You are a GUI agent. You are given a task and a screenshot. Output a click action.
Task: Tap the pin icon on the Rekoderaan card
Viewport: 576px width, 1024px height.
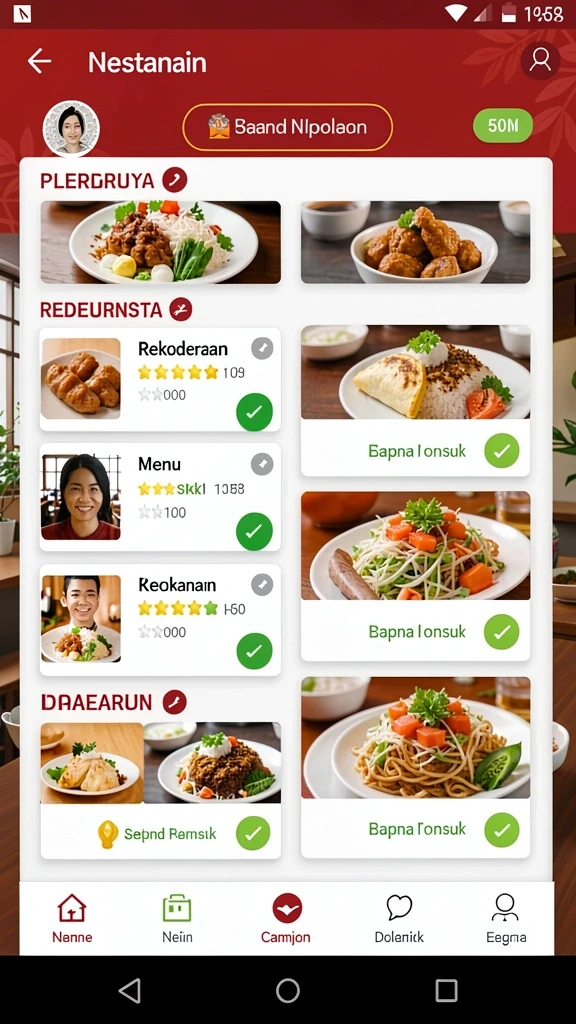(262, 348)
